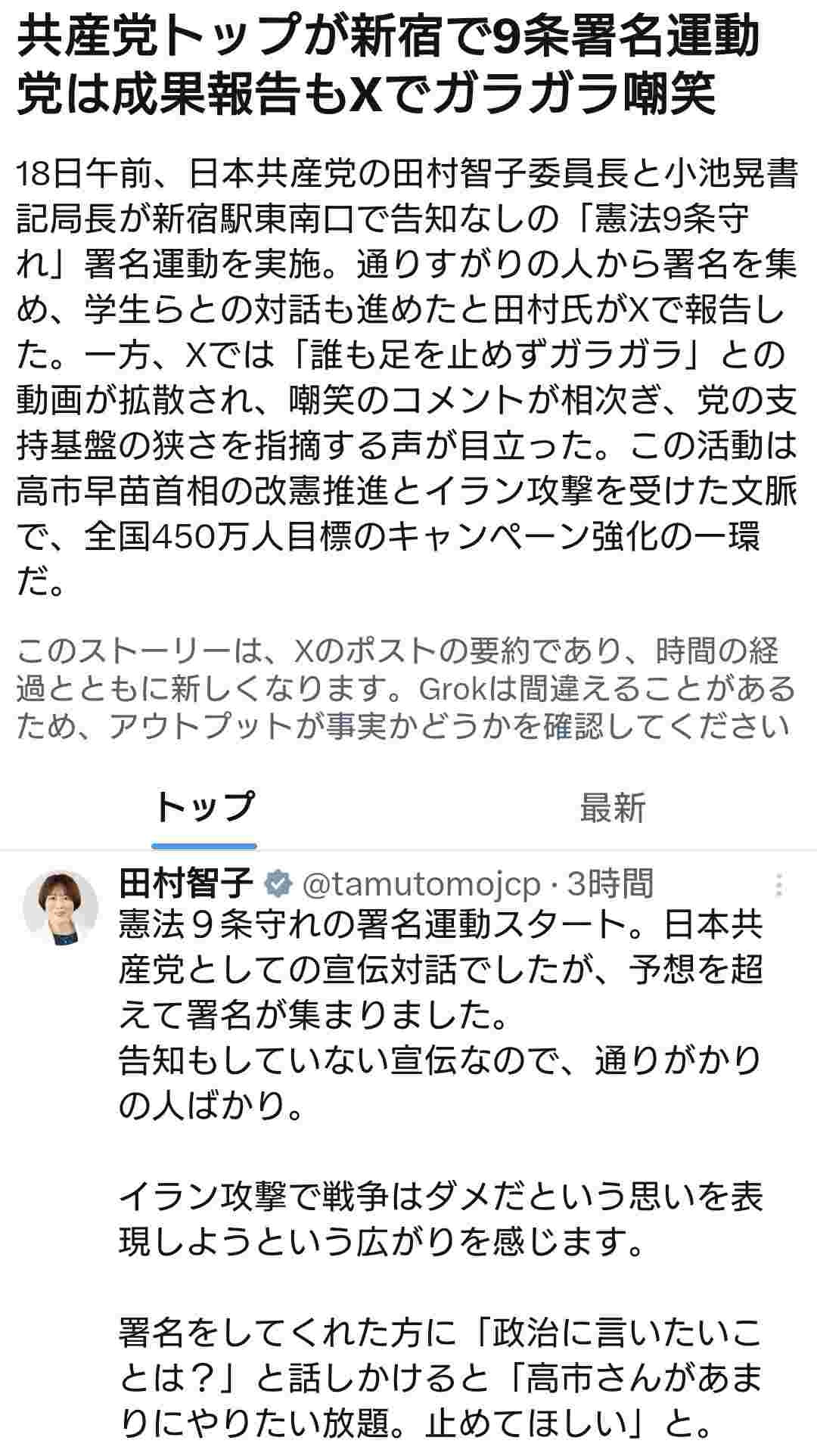The image size is (817, 1456).
Task: Open overflow menu on 田村智子's post
Action: 778,885
